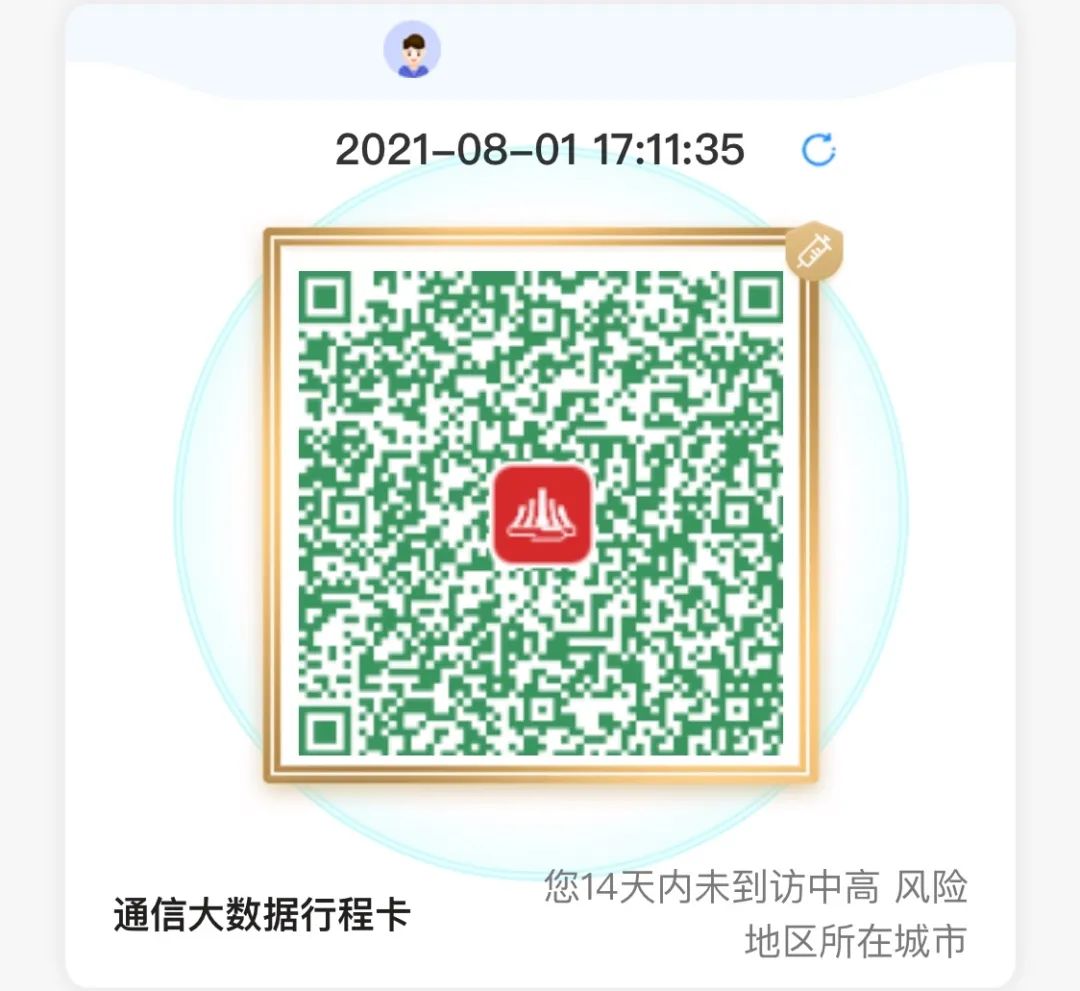Open the user profile avatar
This screenshot has width=1080, height=991.
coord(412,50)
